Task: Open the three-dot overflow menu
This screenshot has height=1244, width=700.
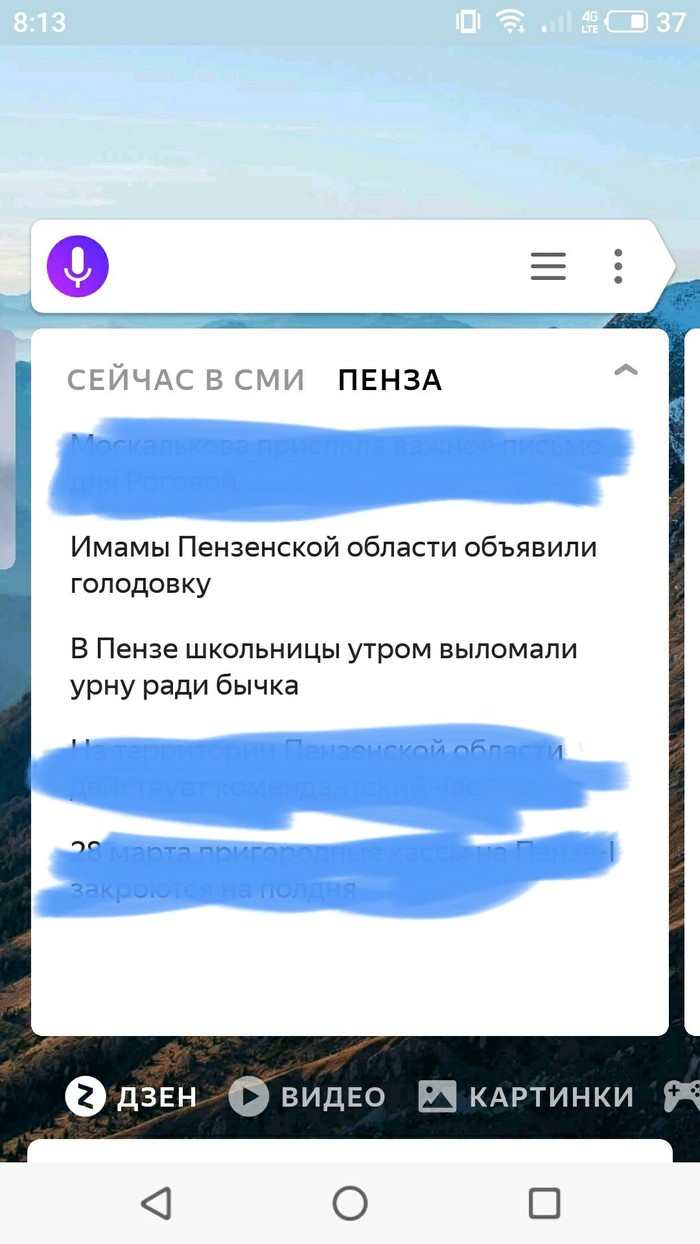Action: 618,266
